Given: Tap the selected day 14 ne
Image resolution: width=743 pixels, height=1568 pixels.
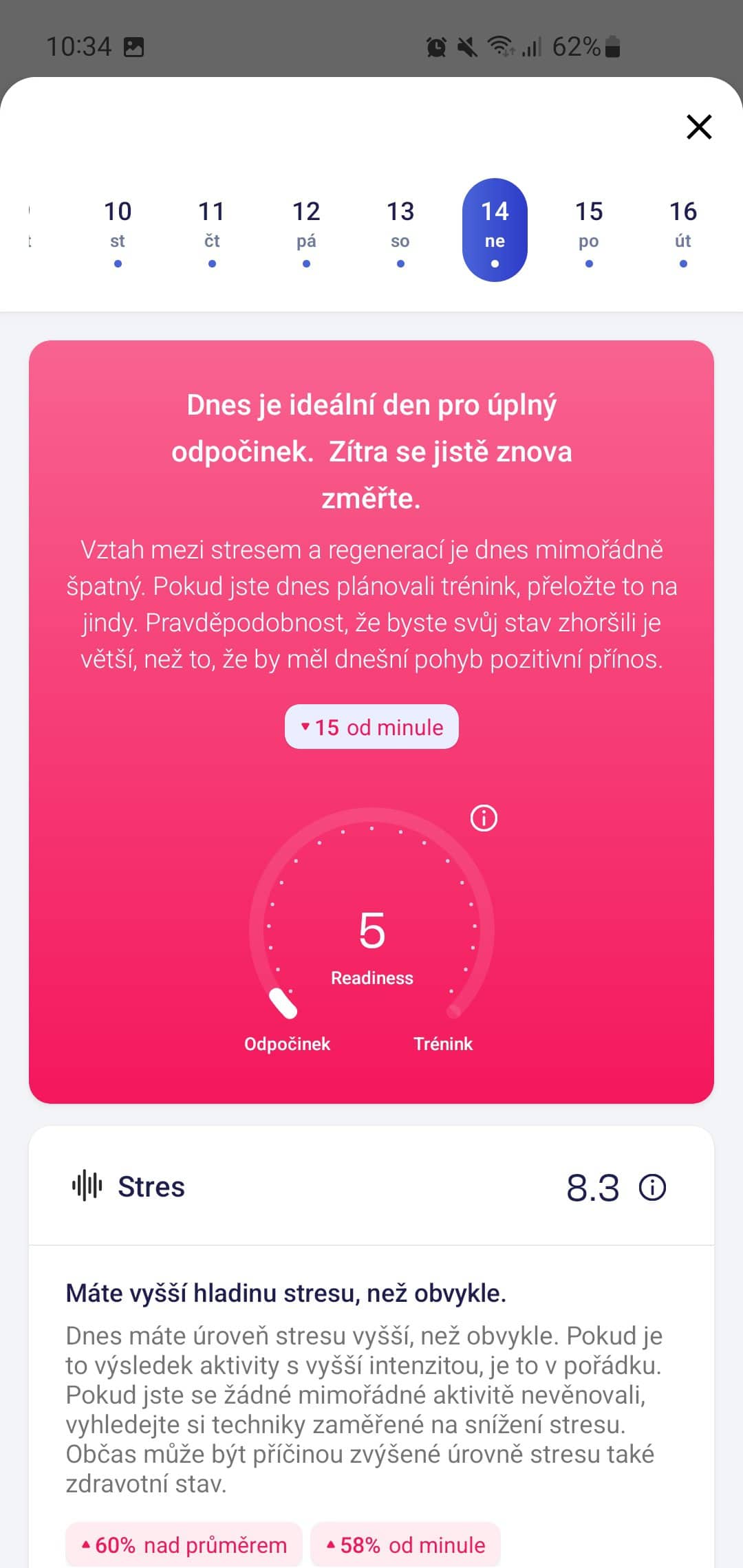Looking at the screenshot, I should point(495,230).
